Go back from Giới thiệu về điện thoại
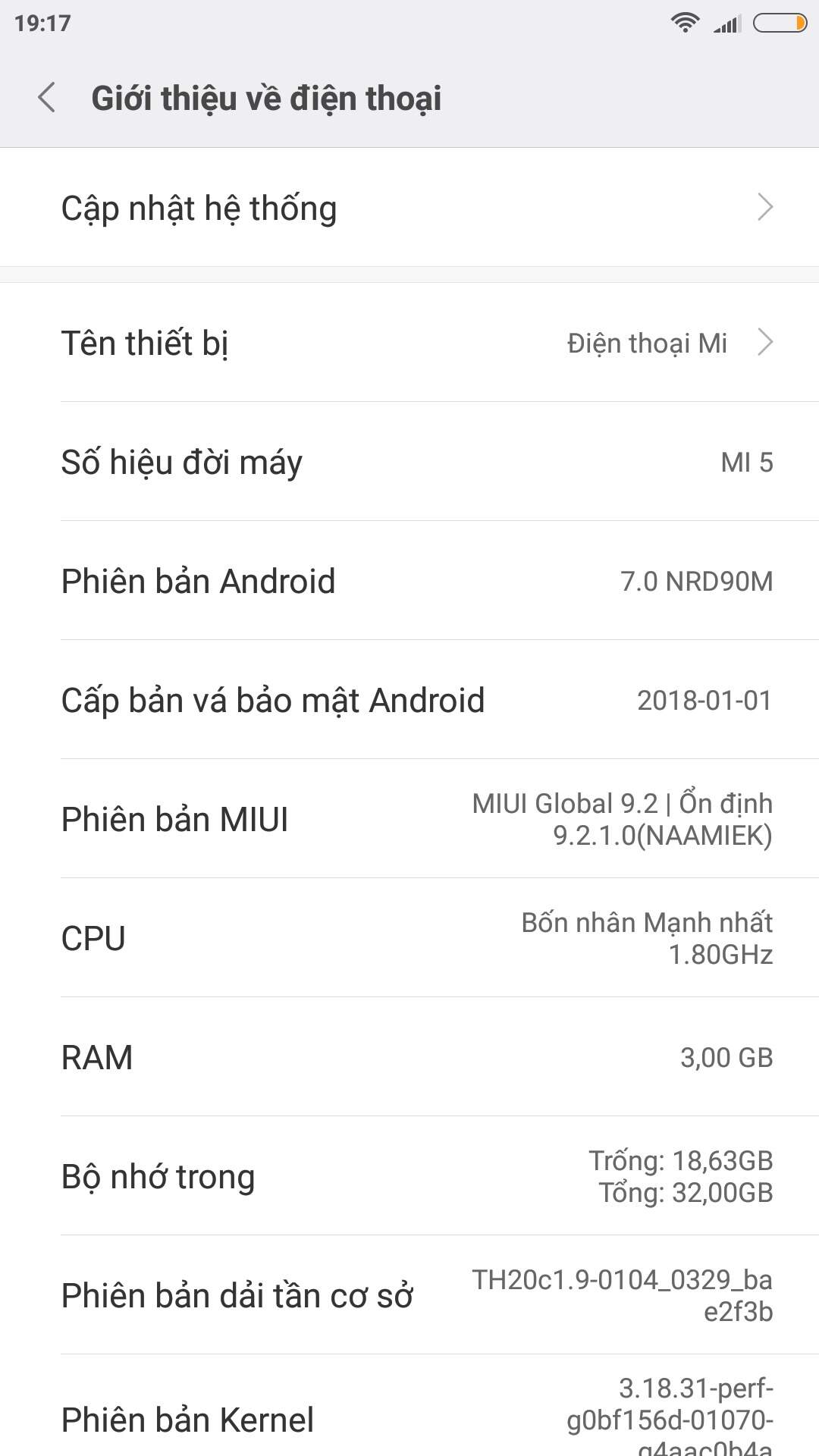819x1456 pixels. [x=47, y=98]
